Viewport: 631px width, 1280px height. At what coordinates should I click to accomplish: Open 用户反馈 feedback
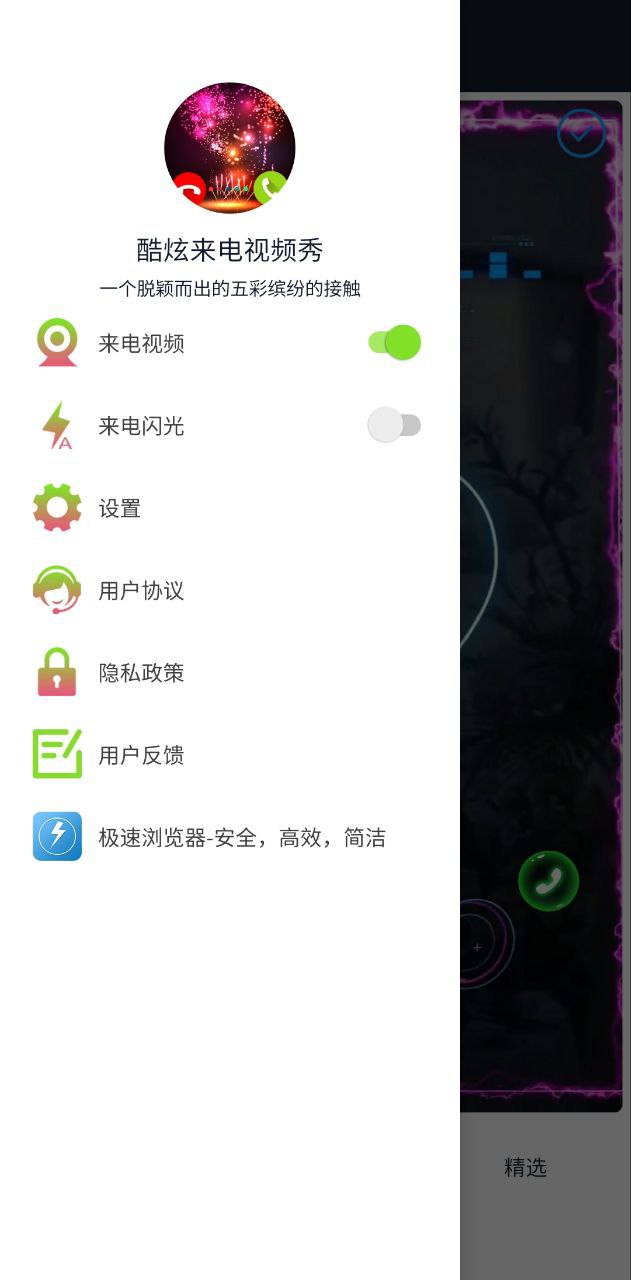tap(141, 755)
